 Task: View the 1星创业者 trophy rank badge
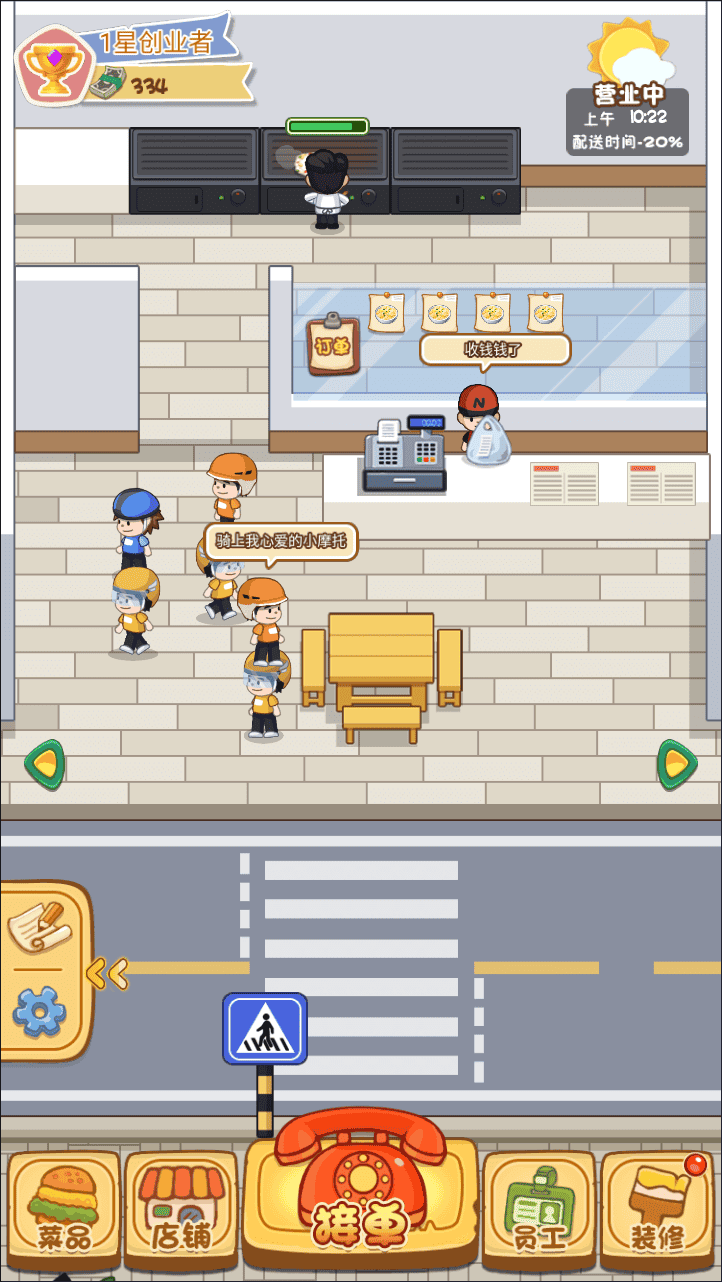(x=53, y=68)
